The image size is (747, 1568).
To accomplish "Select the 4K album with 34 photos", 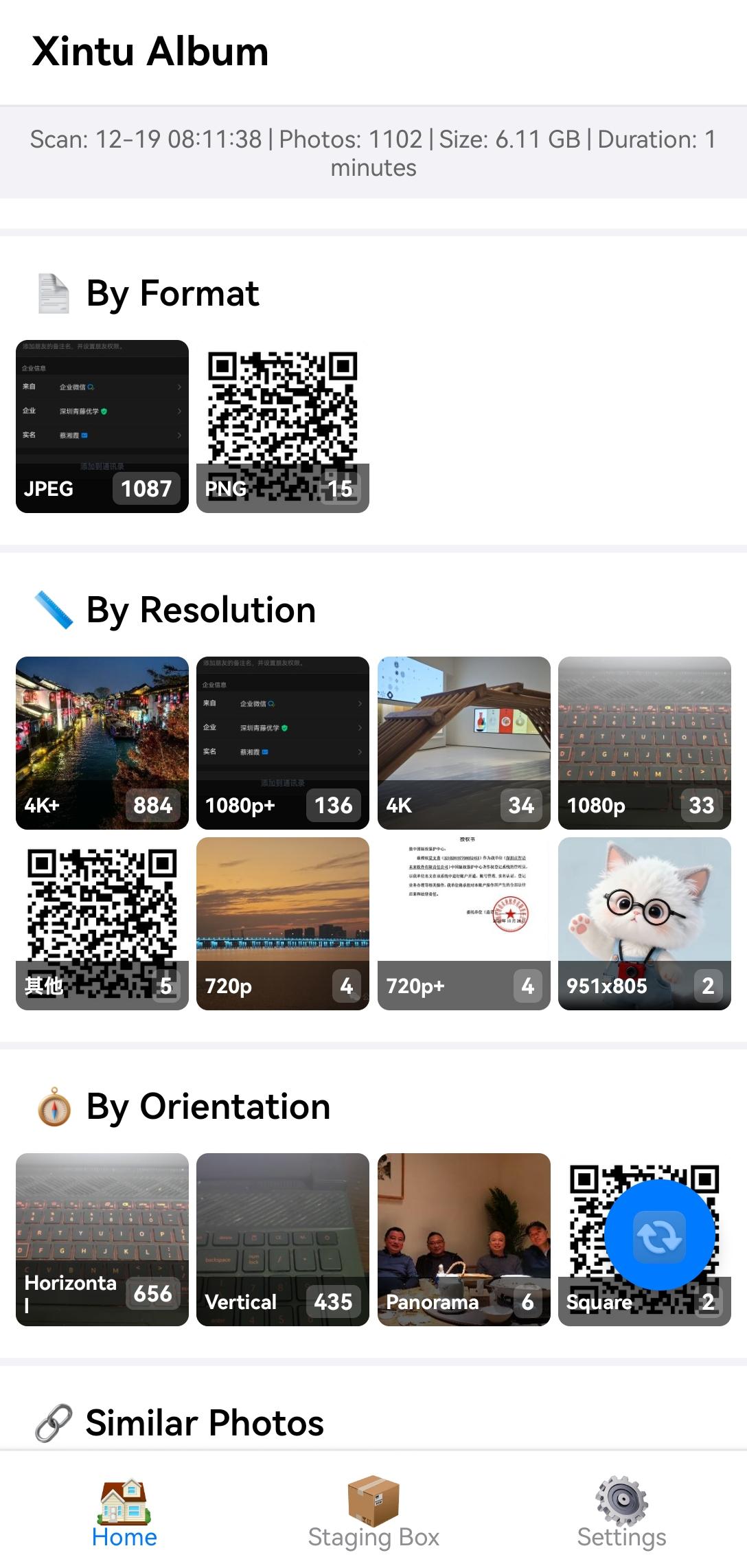I will (464, 743).
